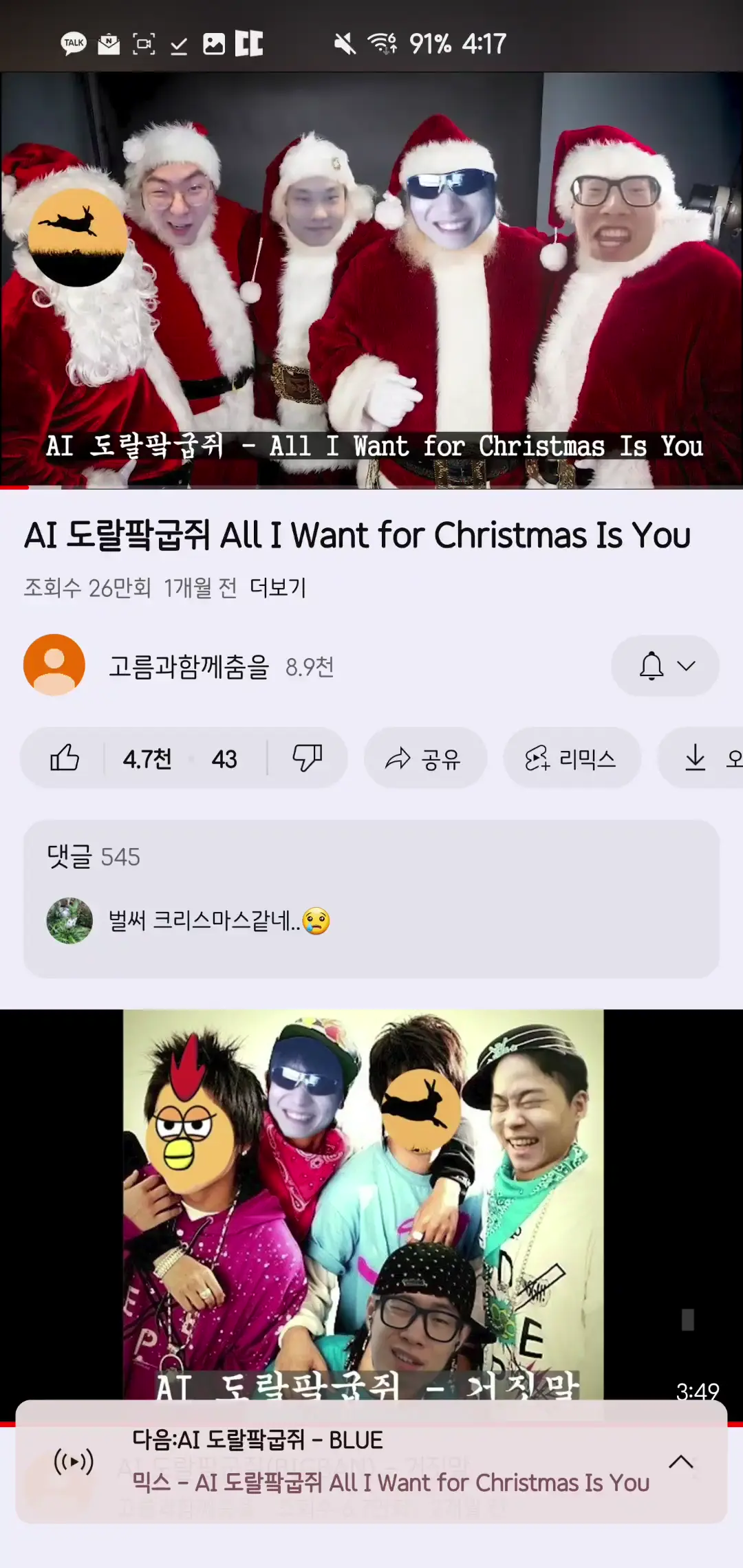
Task: Open the 리믹스 remix feature
Action: coord(572,758)
